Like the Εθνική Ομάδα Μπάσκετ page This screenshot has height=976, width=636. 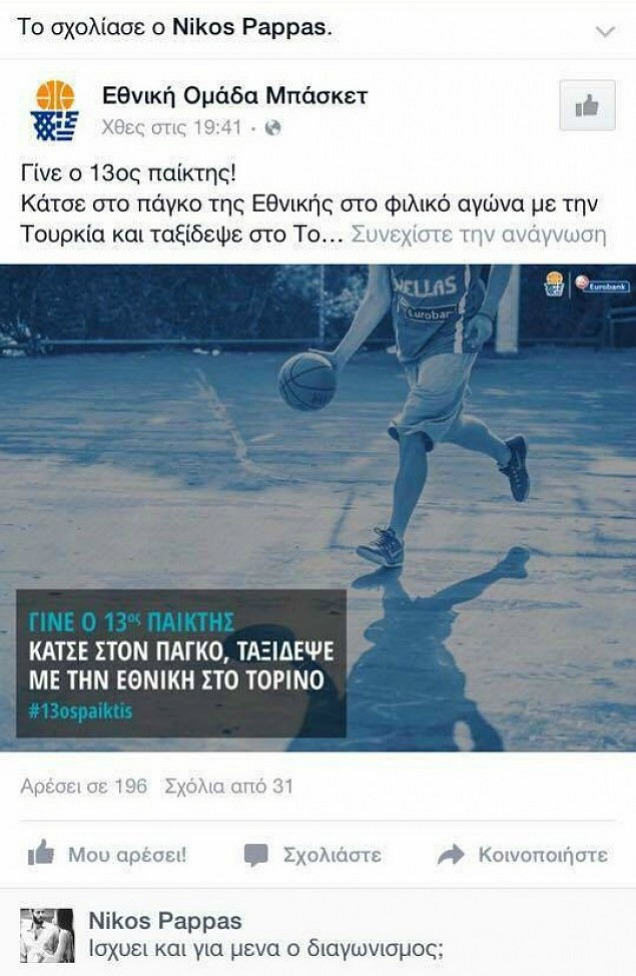(587, 106)
